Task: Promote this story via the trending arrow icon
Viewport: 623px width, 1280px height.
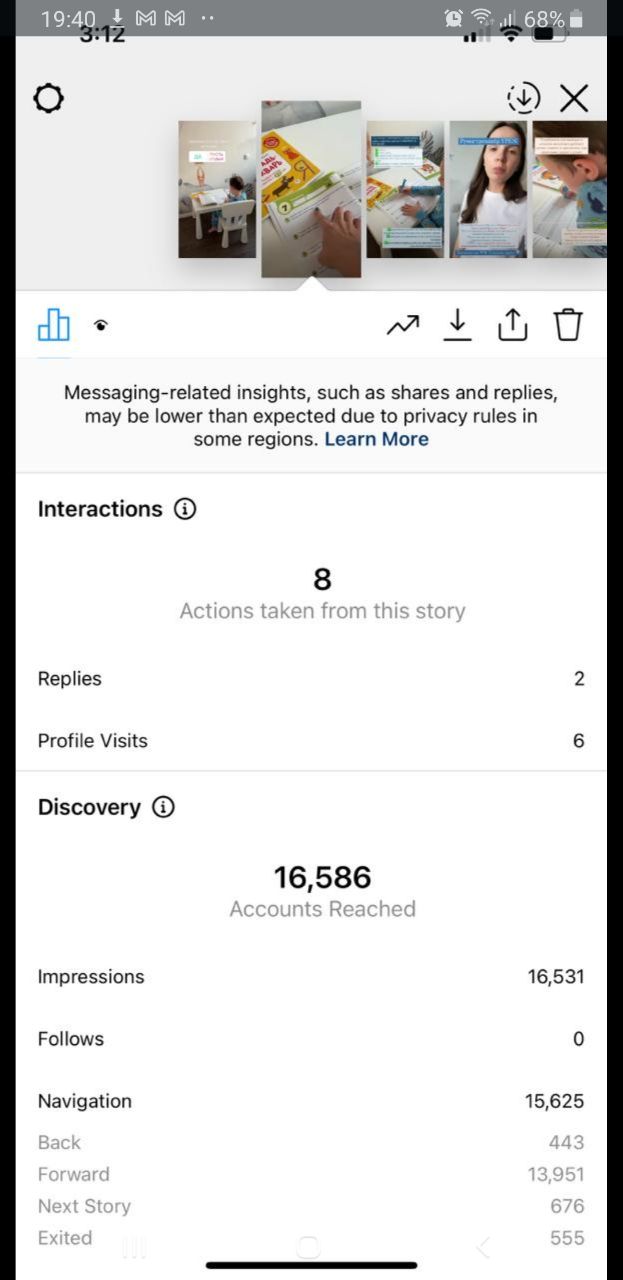Action: coord(403,325)
